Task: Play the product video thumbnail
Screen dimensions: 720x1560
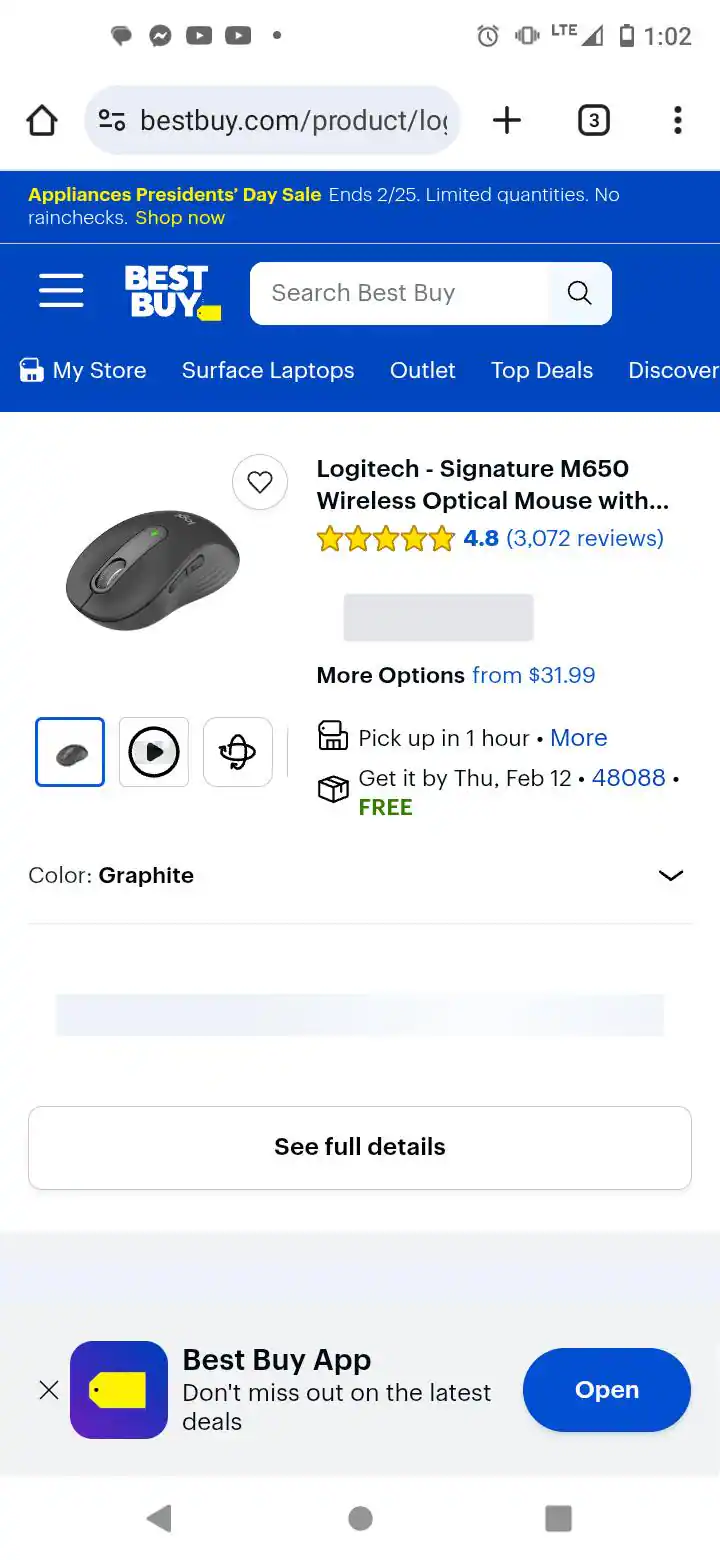Action: tap(153, 752)
